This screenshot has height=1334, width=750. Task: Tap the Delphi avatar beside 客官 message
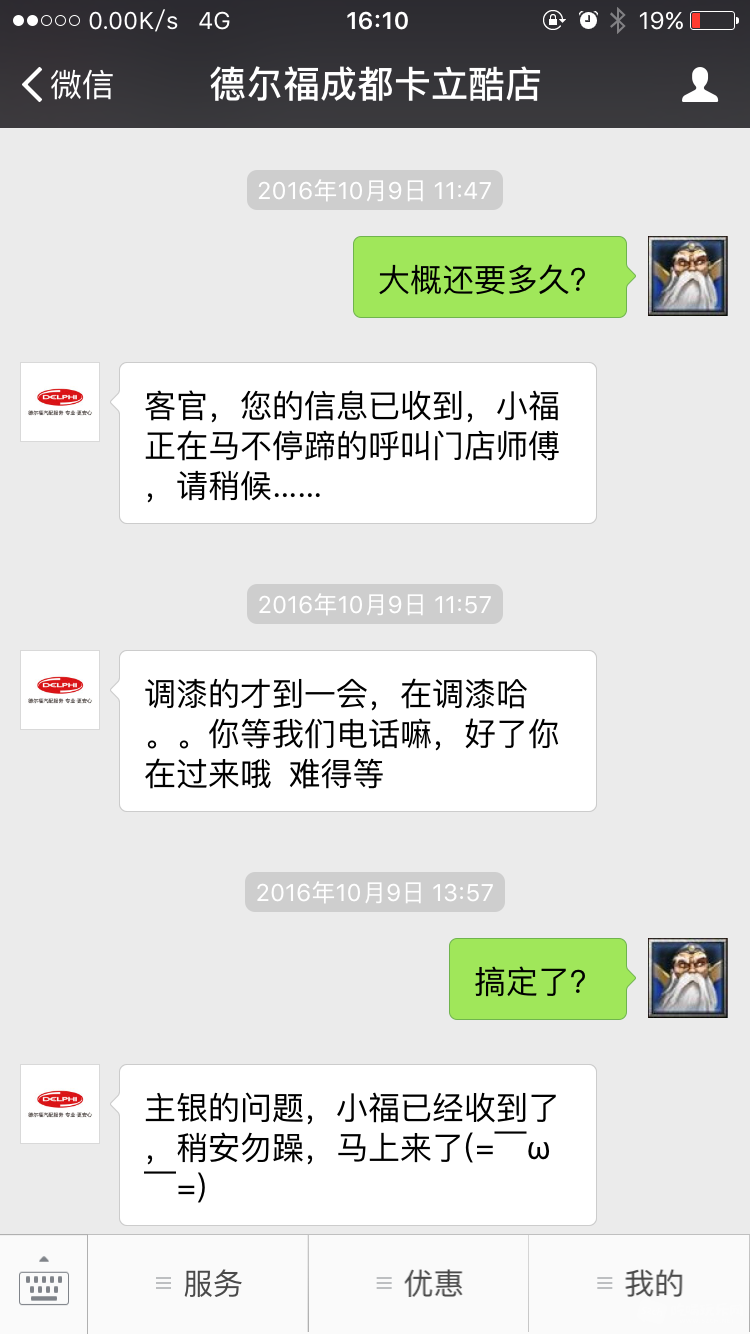pyautogui.click(x=60, y=402)
